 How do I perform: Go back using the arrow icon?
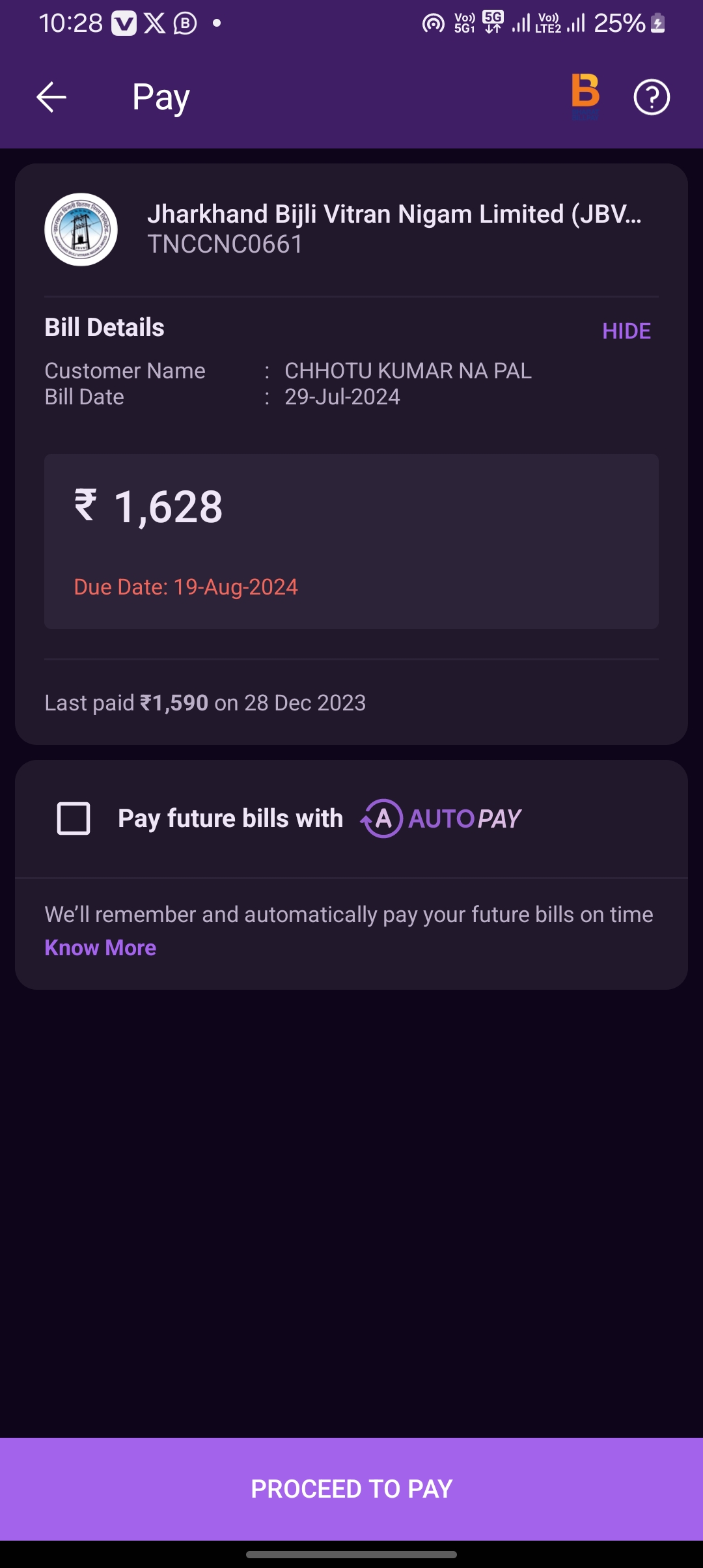pos(51,98)
